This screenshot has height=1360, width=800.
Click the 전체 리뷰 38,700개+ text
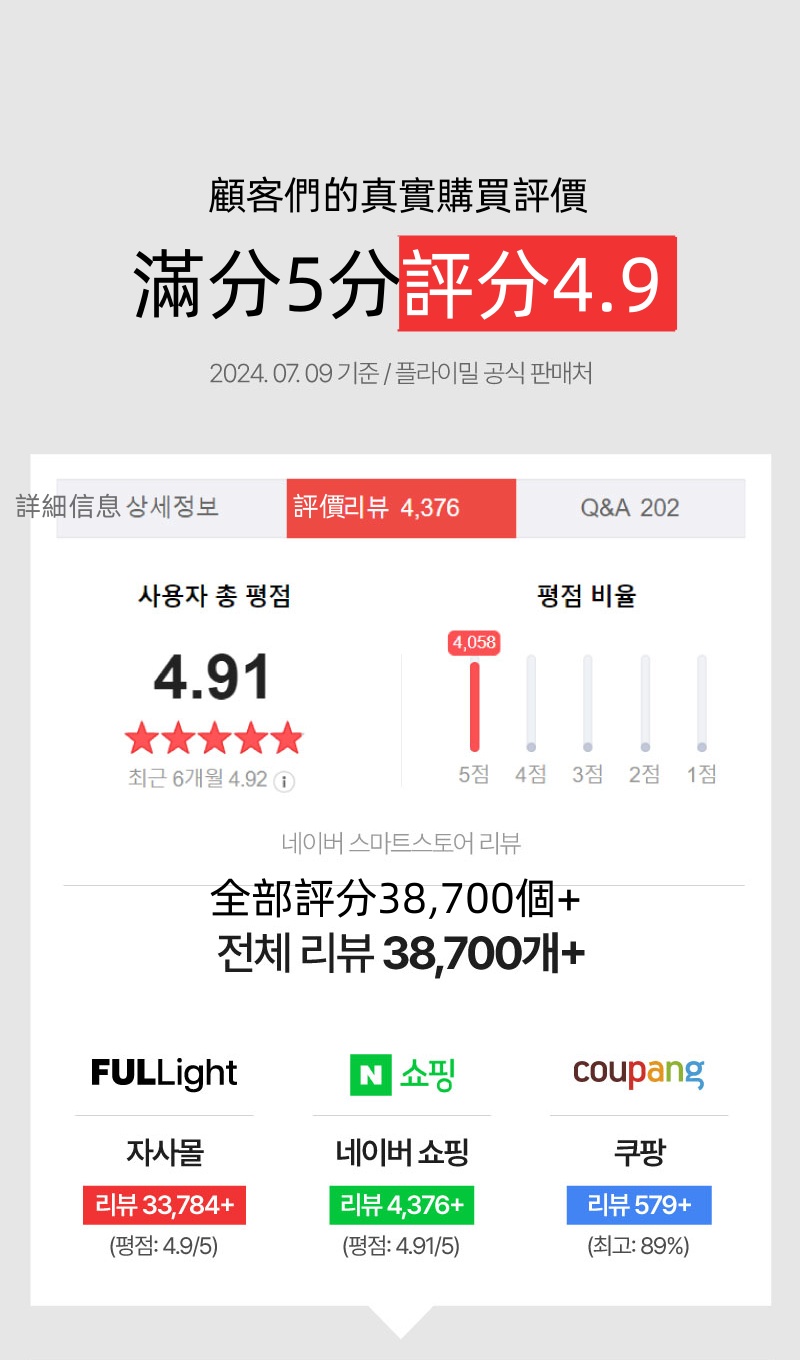click(400, 954)
